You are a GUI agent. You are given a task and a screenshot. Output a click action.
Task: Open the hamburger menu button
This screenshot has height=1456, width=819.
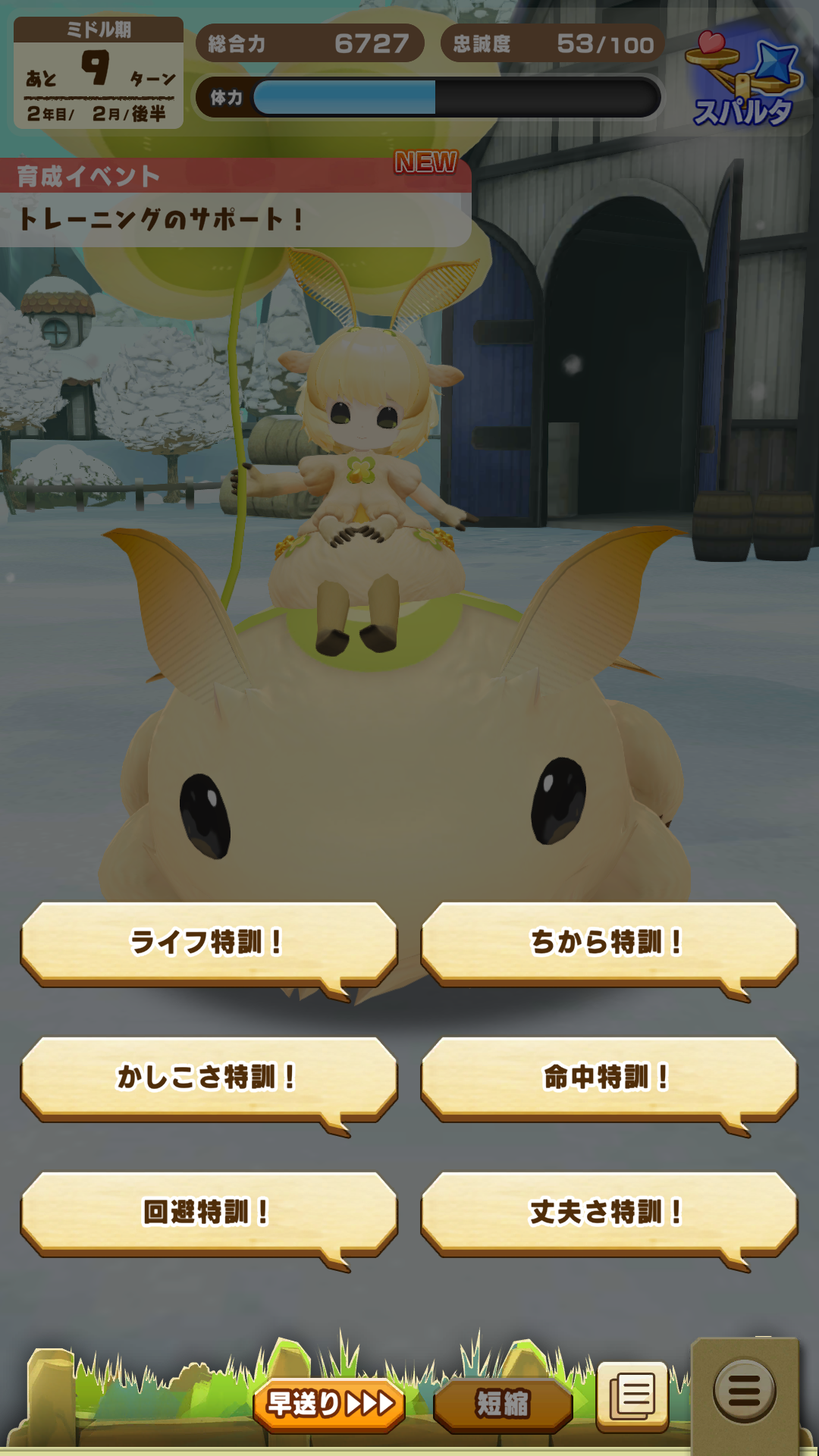pyautogui.click(x=744, y=1391)
